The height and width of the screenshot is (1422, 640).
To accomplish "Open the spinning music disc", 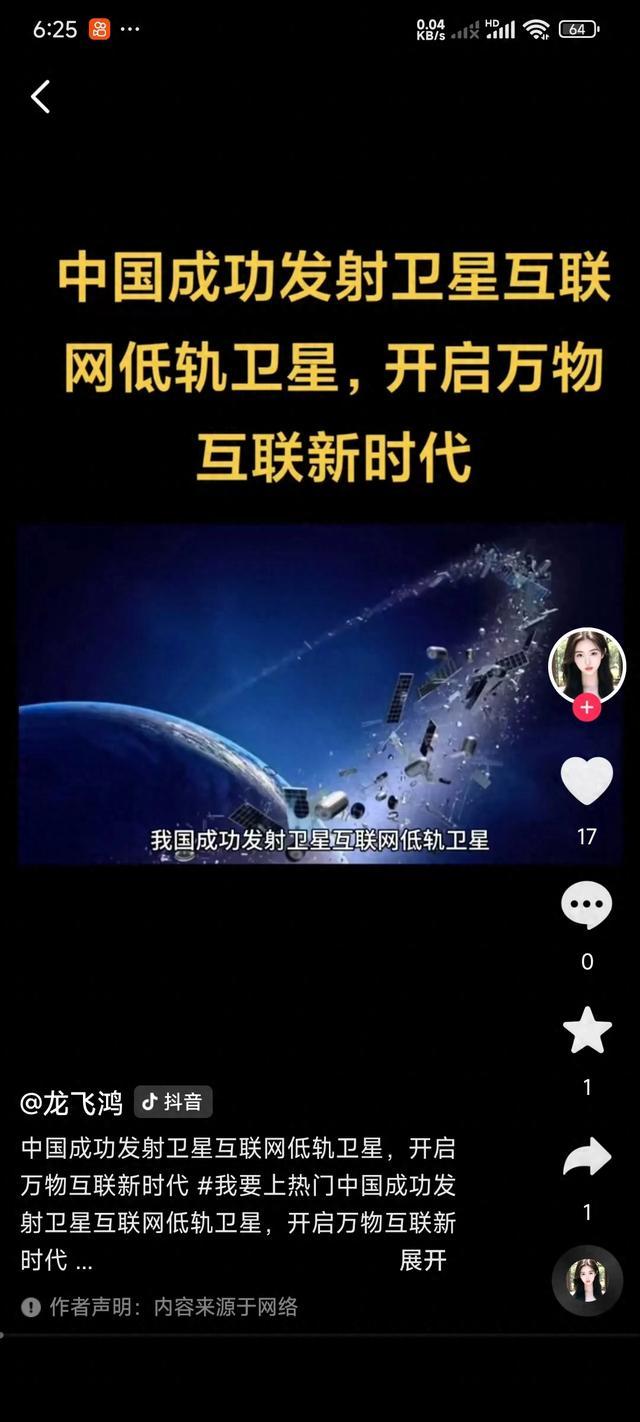I will 587,1280.
